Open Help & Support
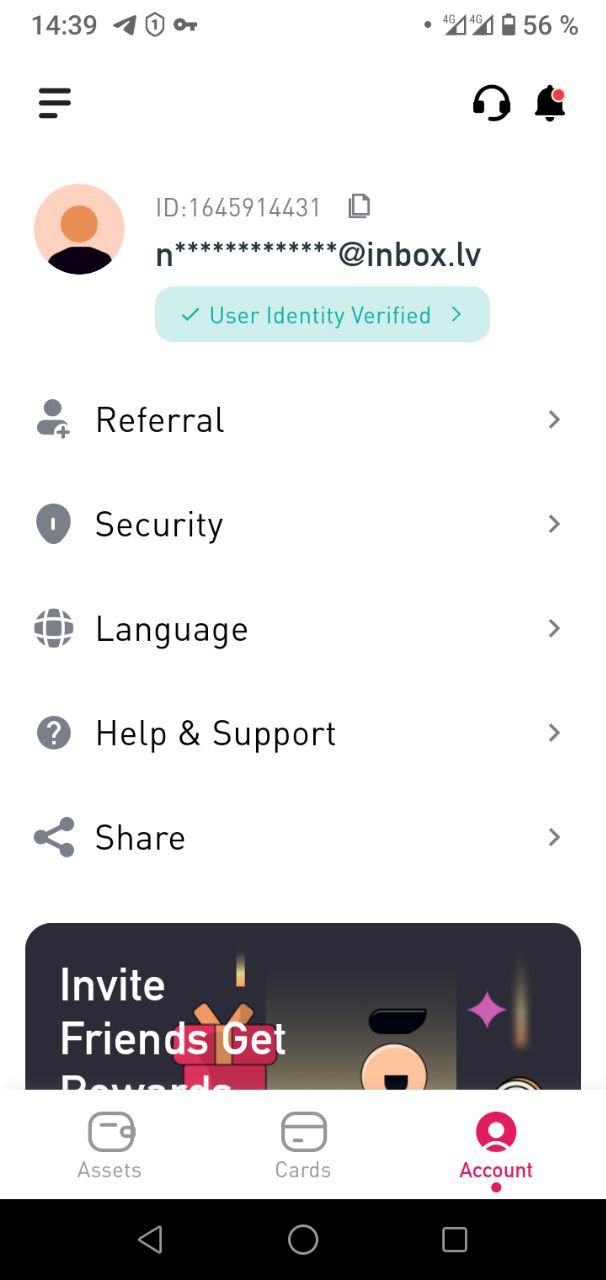The height and width of the screenshot is (1280, 606). click(300, 733)
